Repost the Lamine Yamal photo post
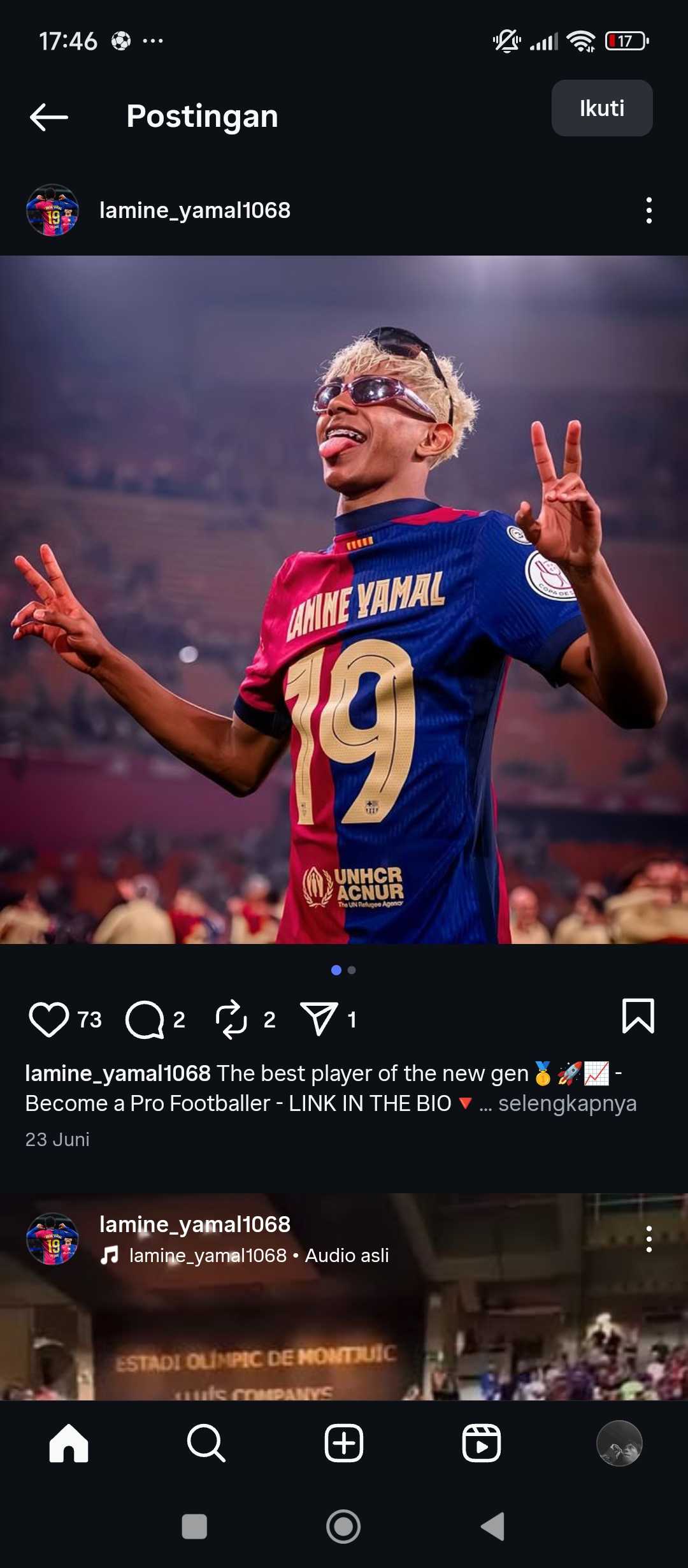 [x=231, y=1019]
